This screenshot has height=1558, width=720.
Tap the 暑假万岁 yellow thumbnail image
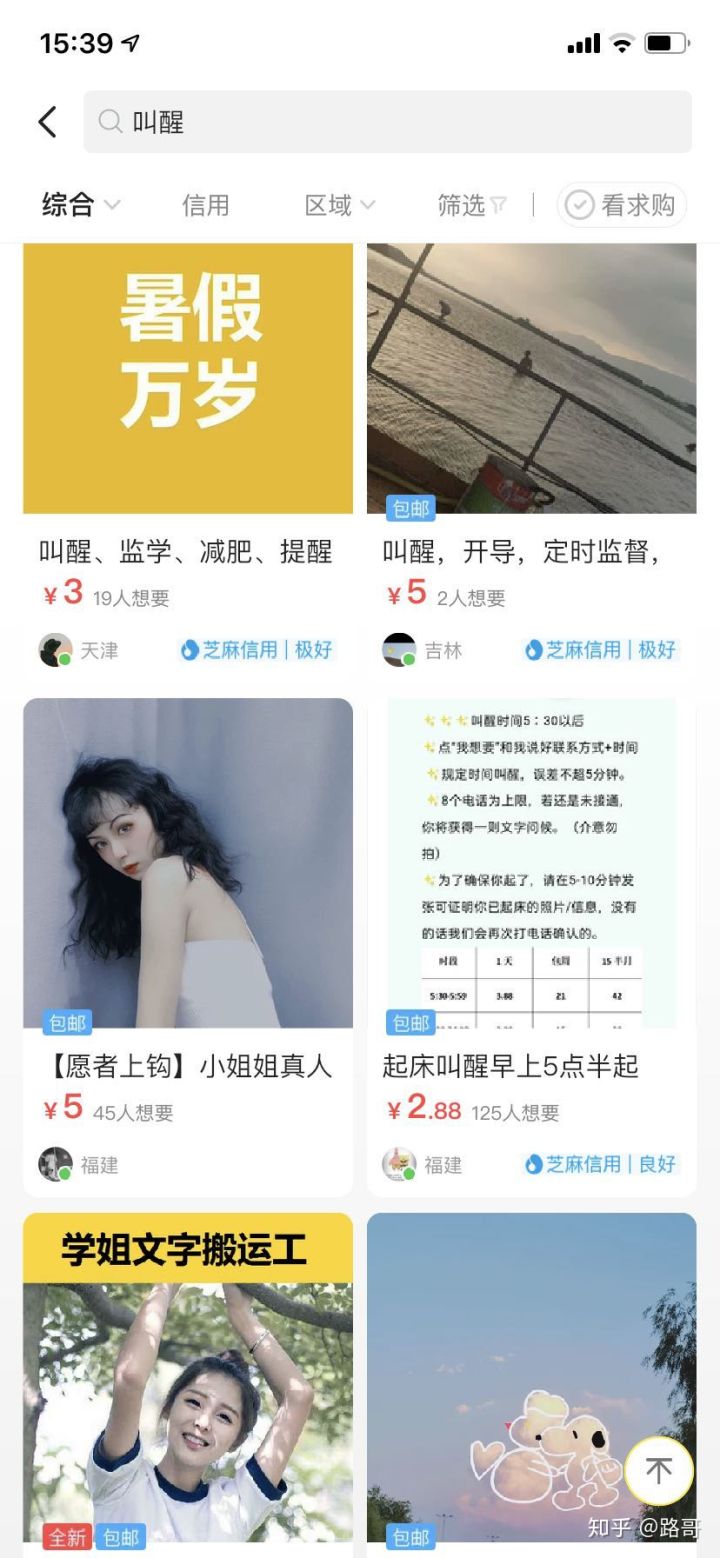coord(188,377)
